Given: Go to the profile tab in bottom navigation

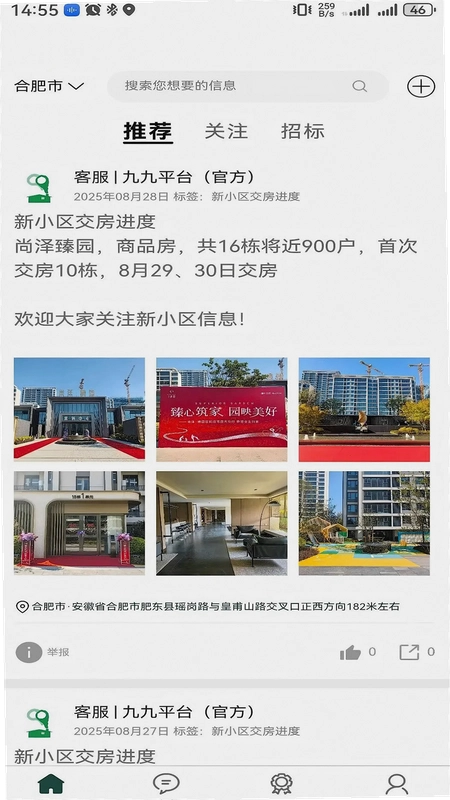Looking at the screenshot, I should coord(397,784).
